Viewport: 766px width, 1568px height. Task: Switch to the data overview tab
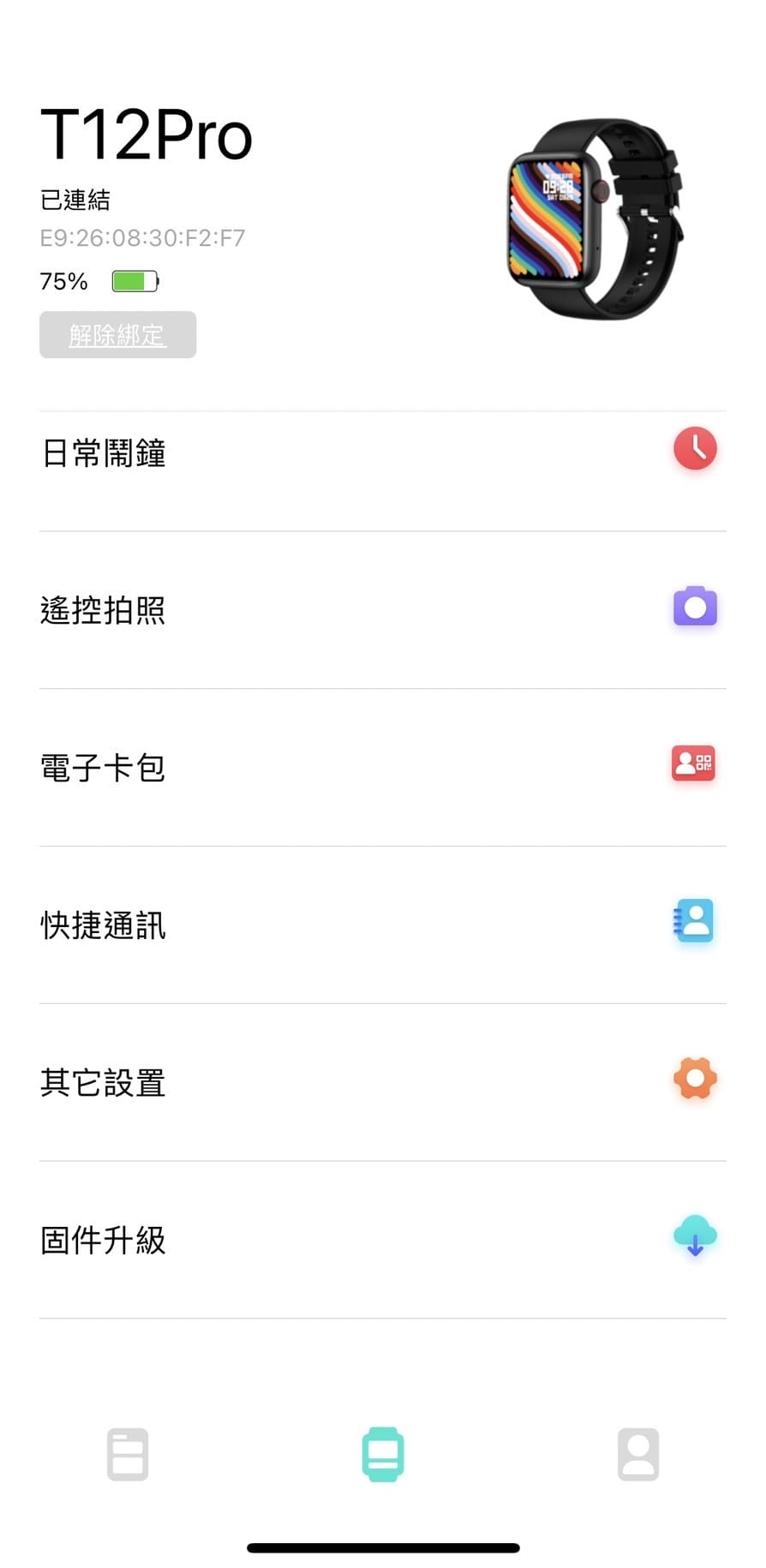[x=128, y=1454]
